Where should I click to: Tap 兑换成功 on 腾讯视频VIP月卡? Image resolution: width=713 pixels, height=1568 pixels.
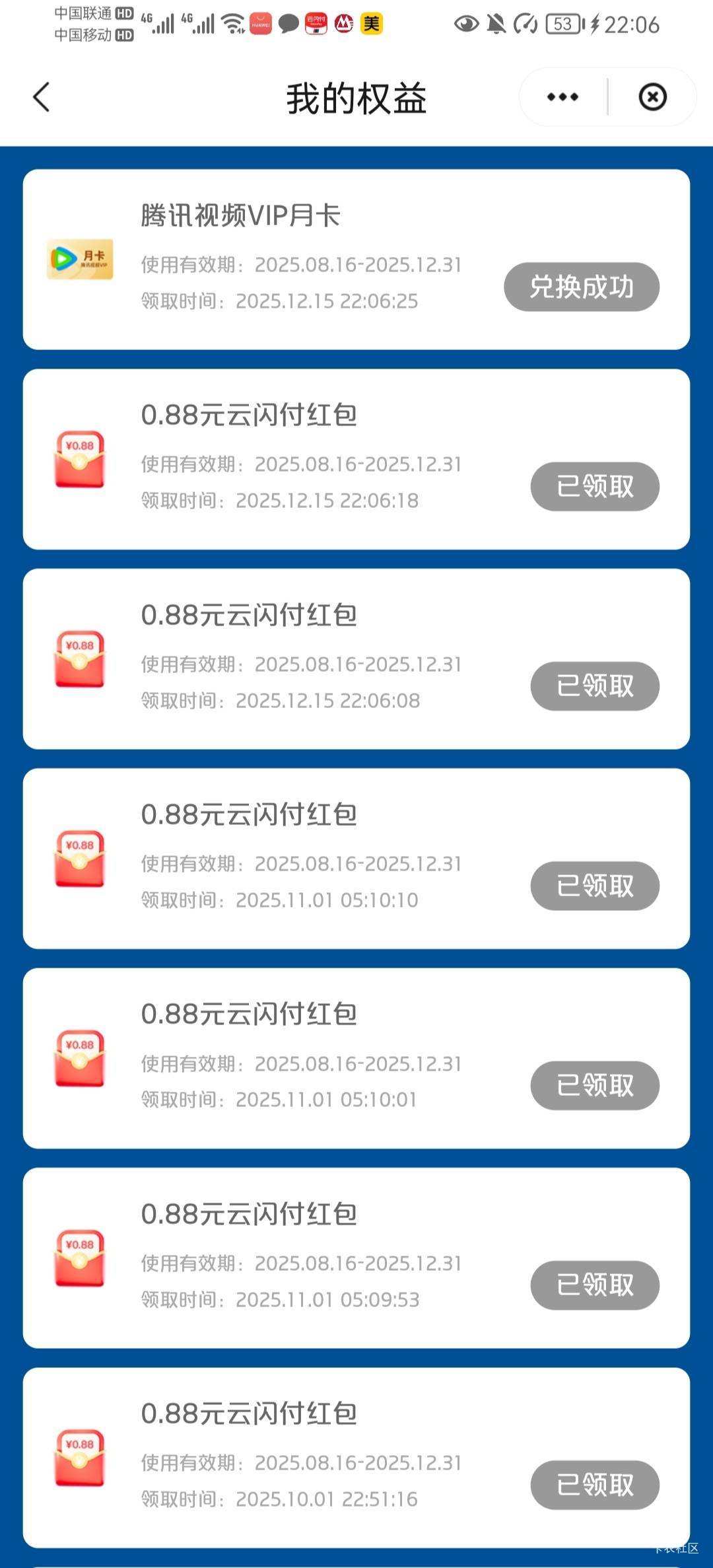pyautogui.click(x=581, y=287)
